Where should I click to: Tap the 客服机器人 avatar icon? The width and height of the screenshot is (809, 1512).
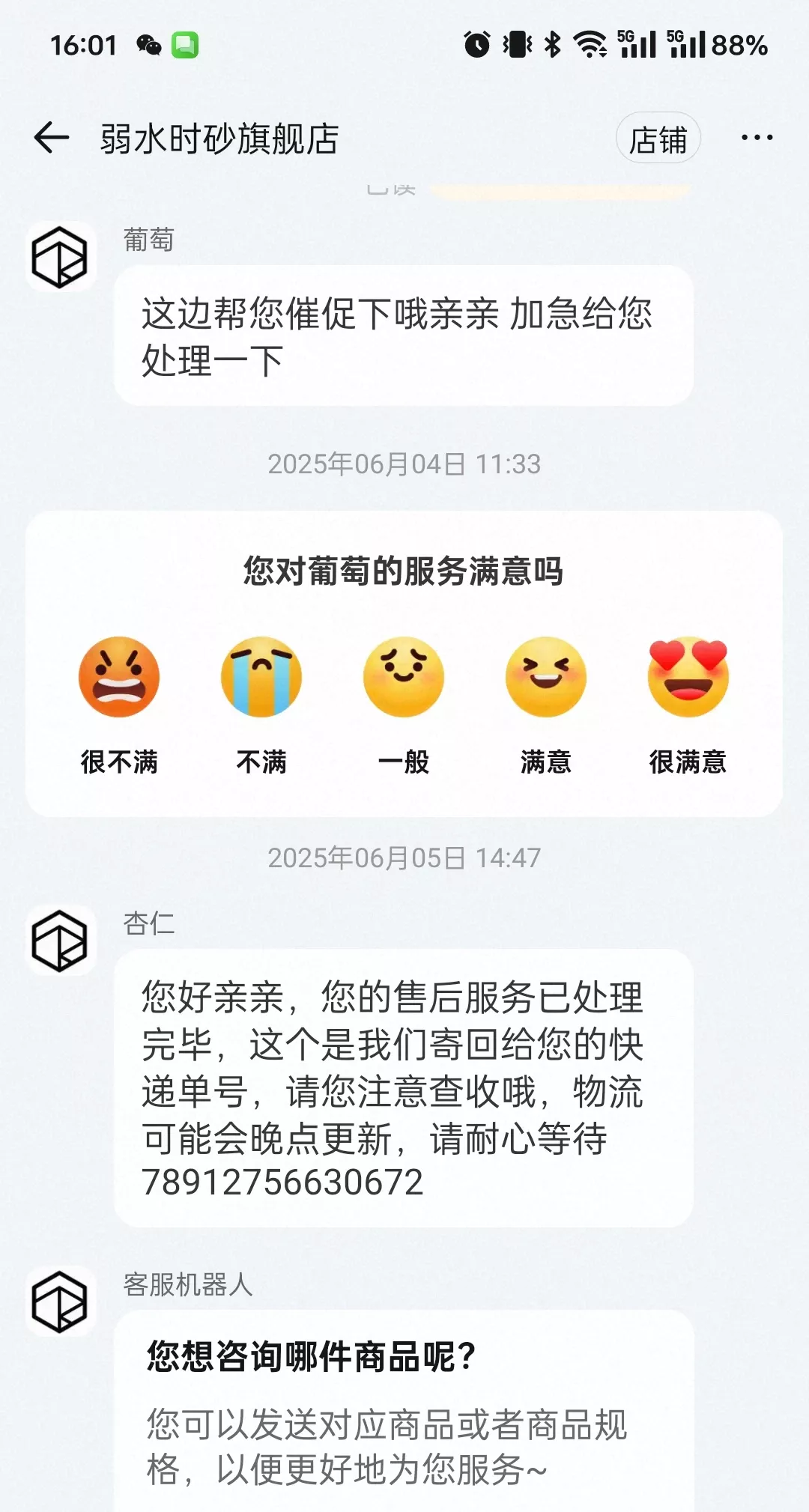tap(60, 1303)
